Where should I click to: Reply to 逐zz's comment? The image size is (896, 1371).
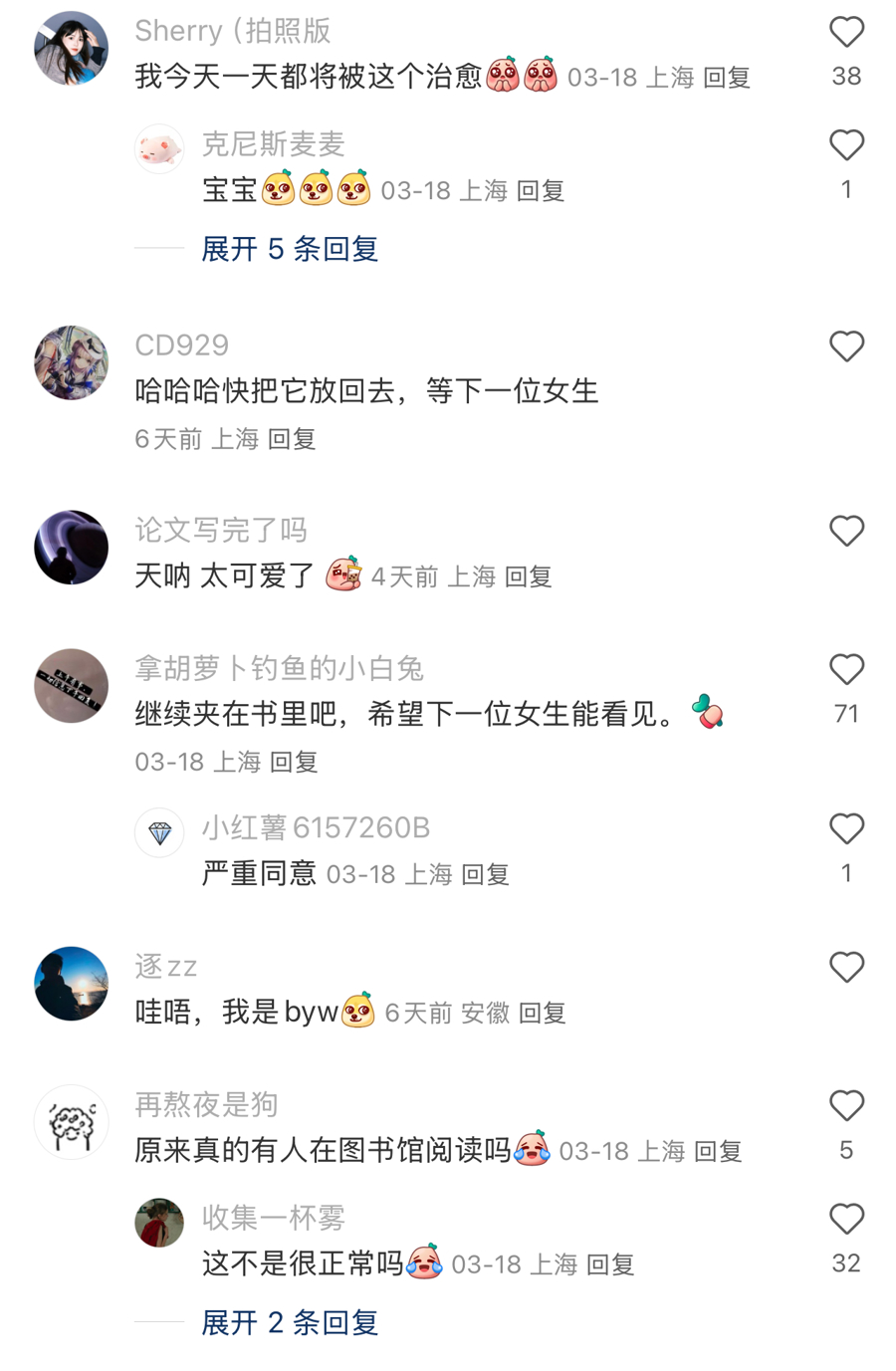pos(543,1014)
